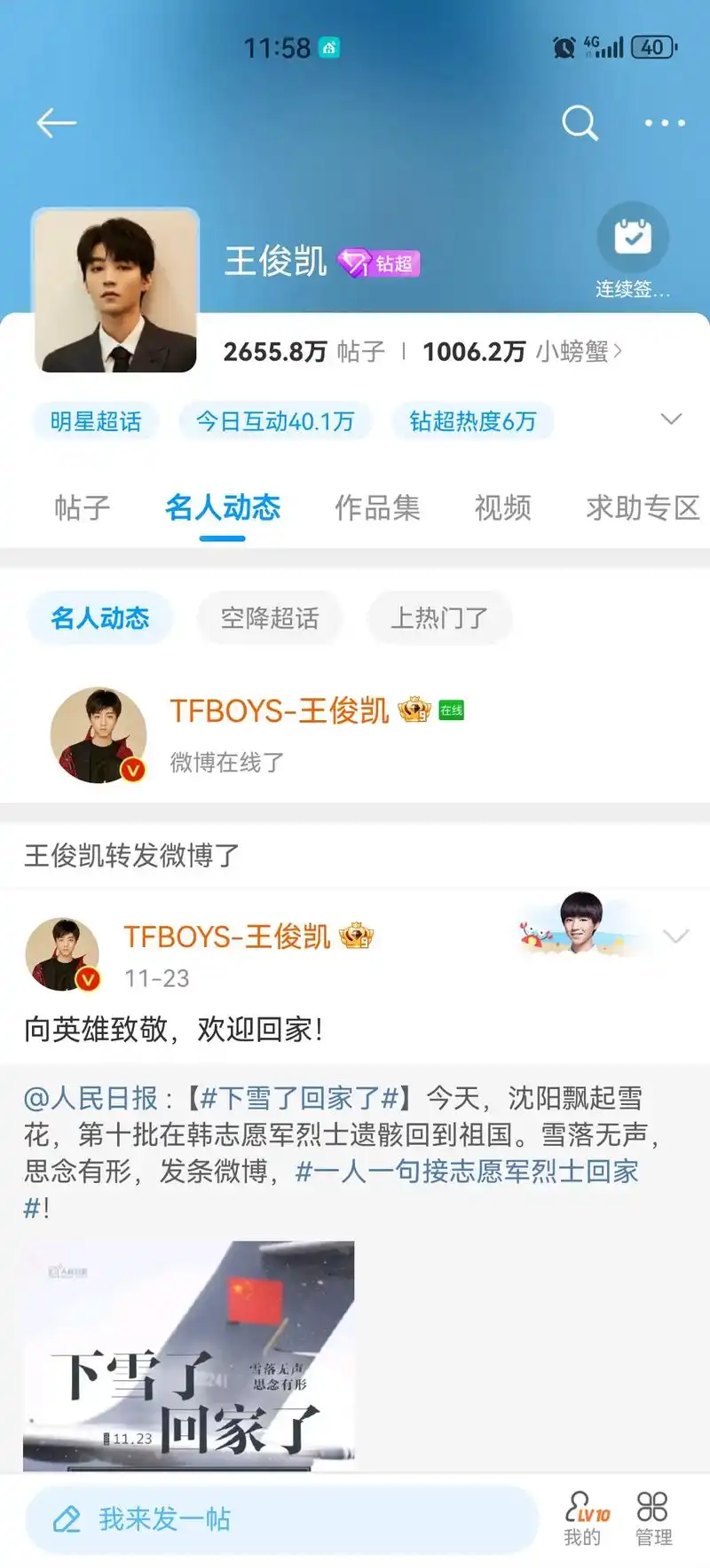Tap the 连续签 check-in calendar icon
710x1568 pixels.
point(632,237)
